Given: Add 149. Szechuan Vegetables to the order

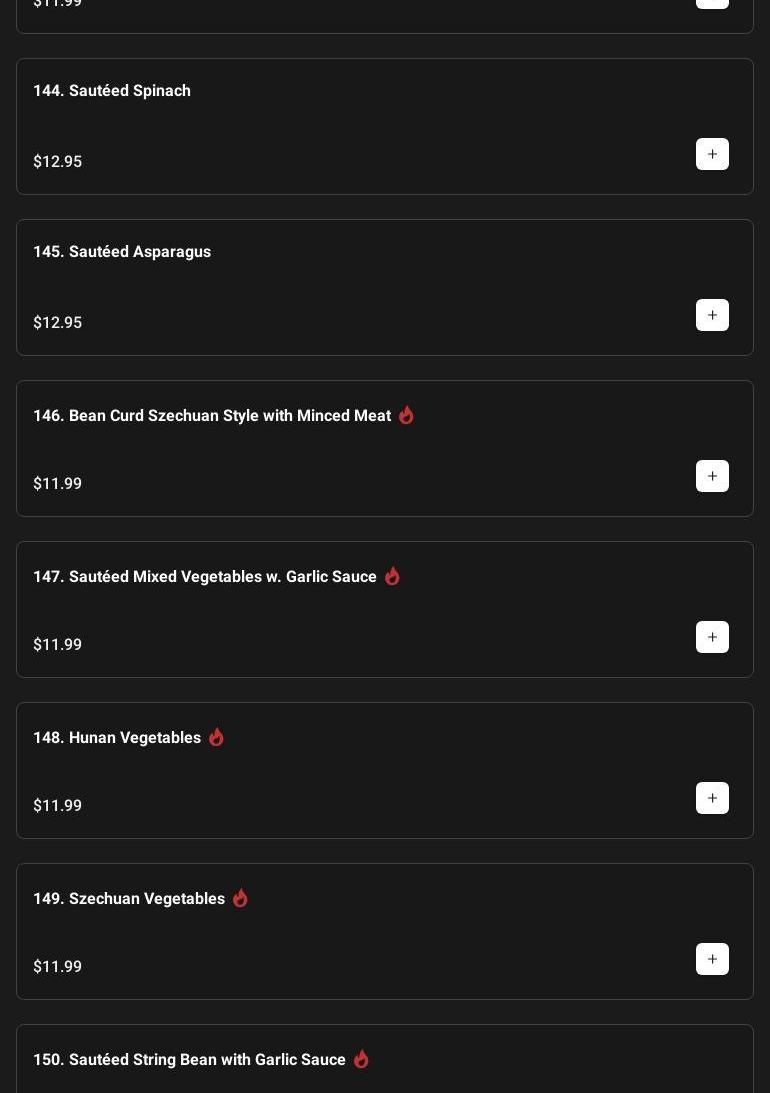Looking at the screenshot, I should pos(712,959).
